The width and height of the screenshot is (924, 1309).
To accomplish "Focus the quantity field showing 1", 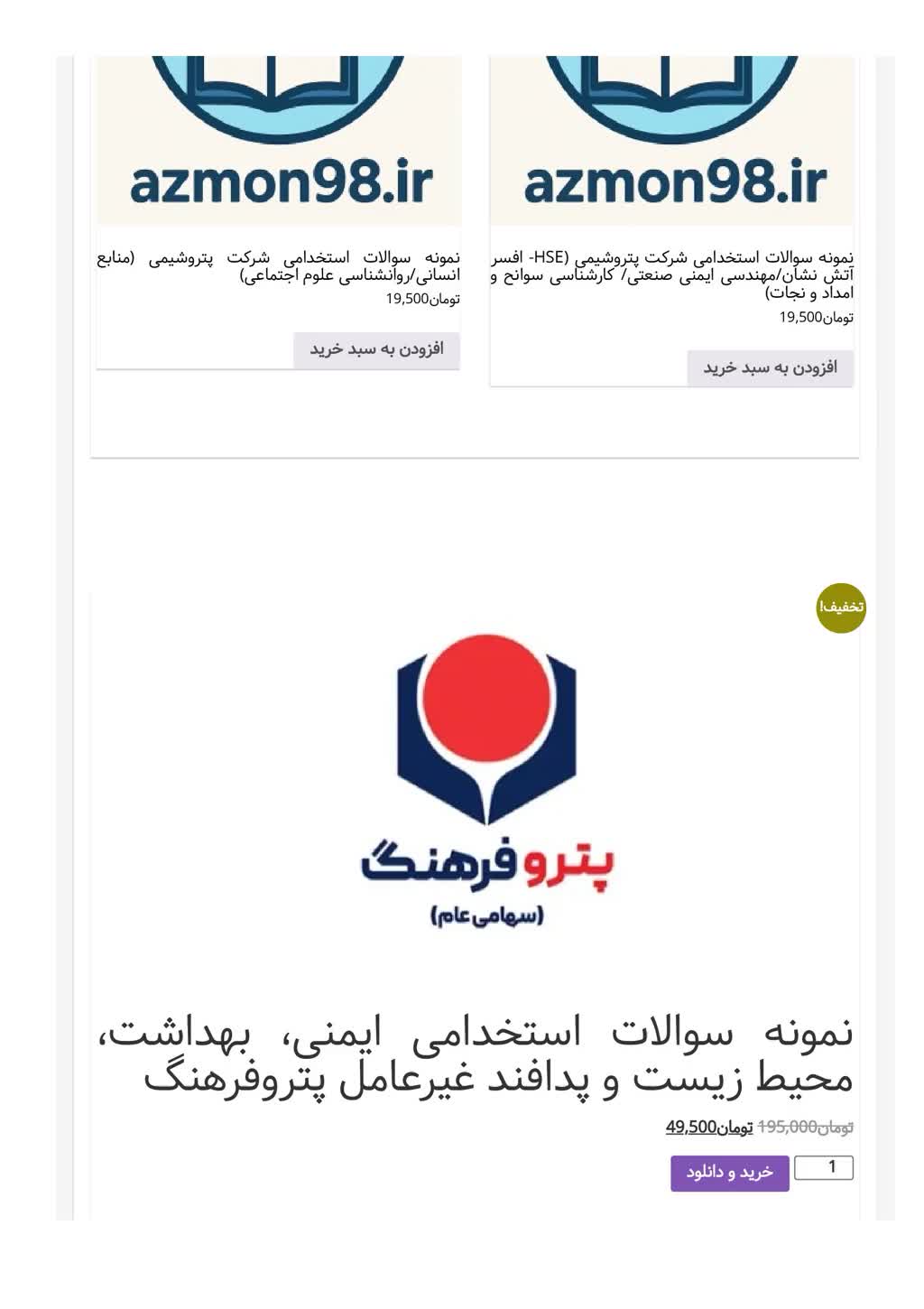I will pos(823,1168).
